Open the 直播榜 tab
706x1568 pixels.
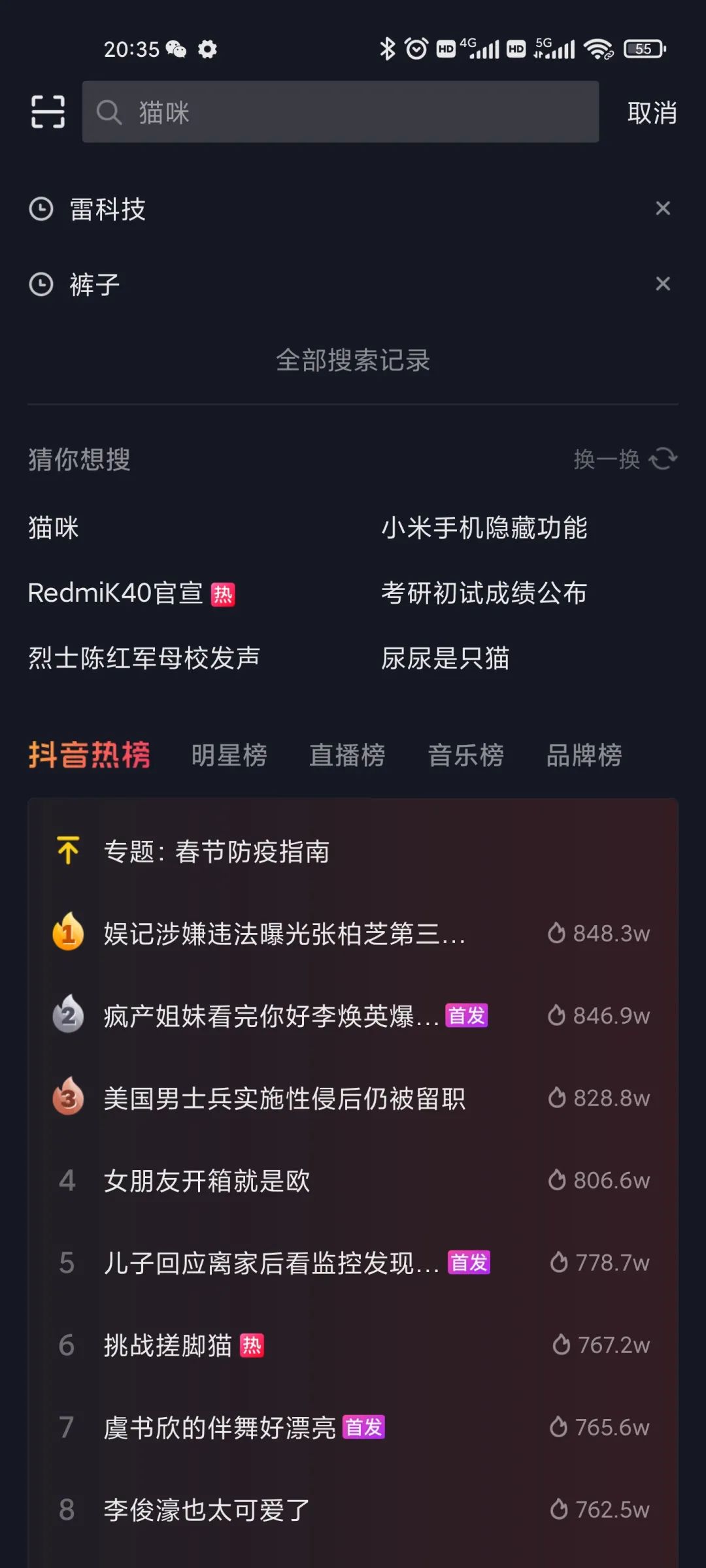tap(348, 755)
